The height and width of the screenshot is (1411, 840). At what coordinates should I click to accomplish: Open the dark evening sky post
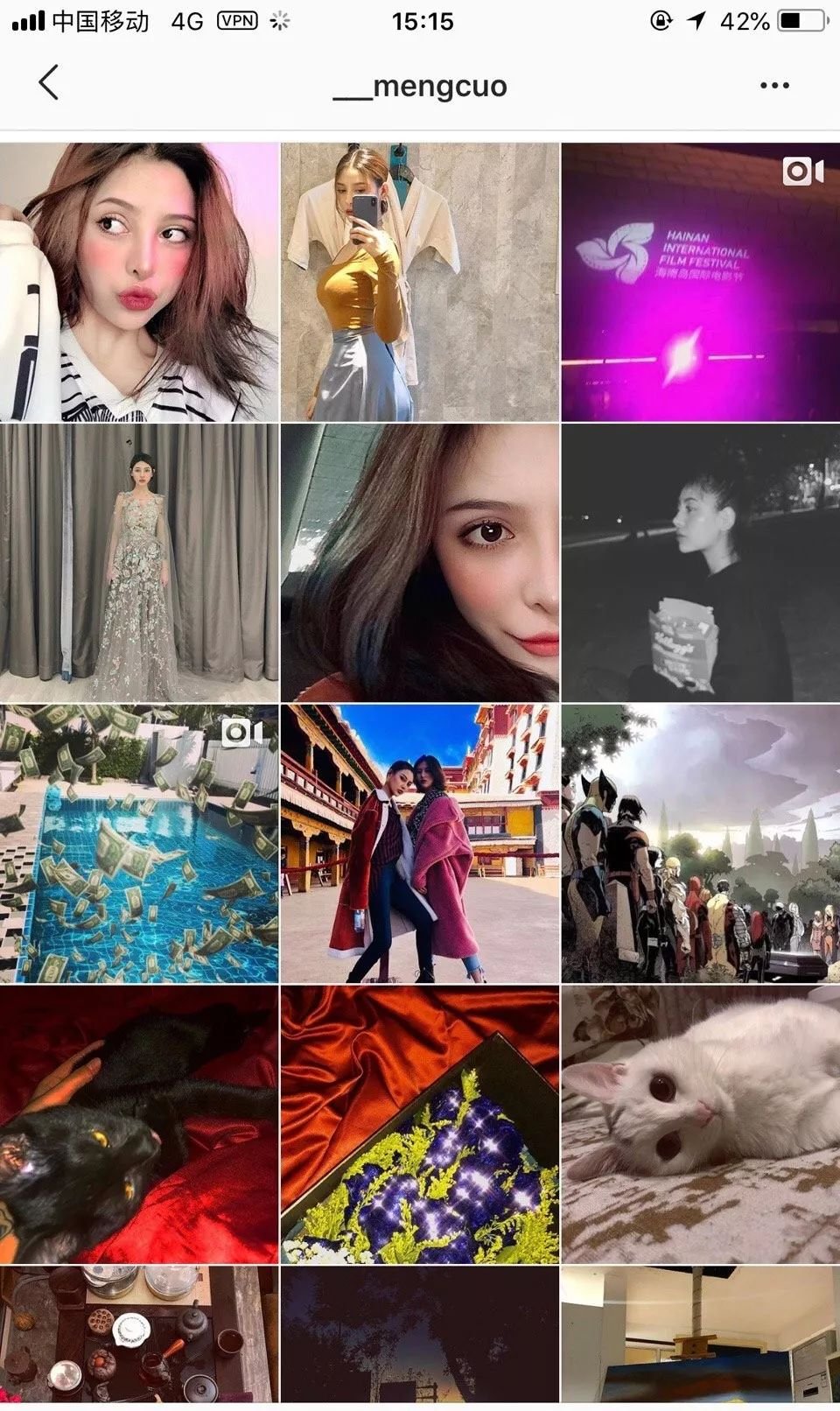click(419, 1335)
